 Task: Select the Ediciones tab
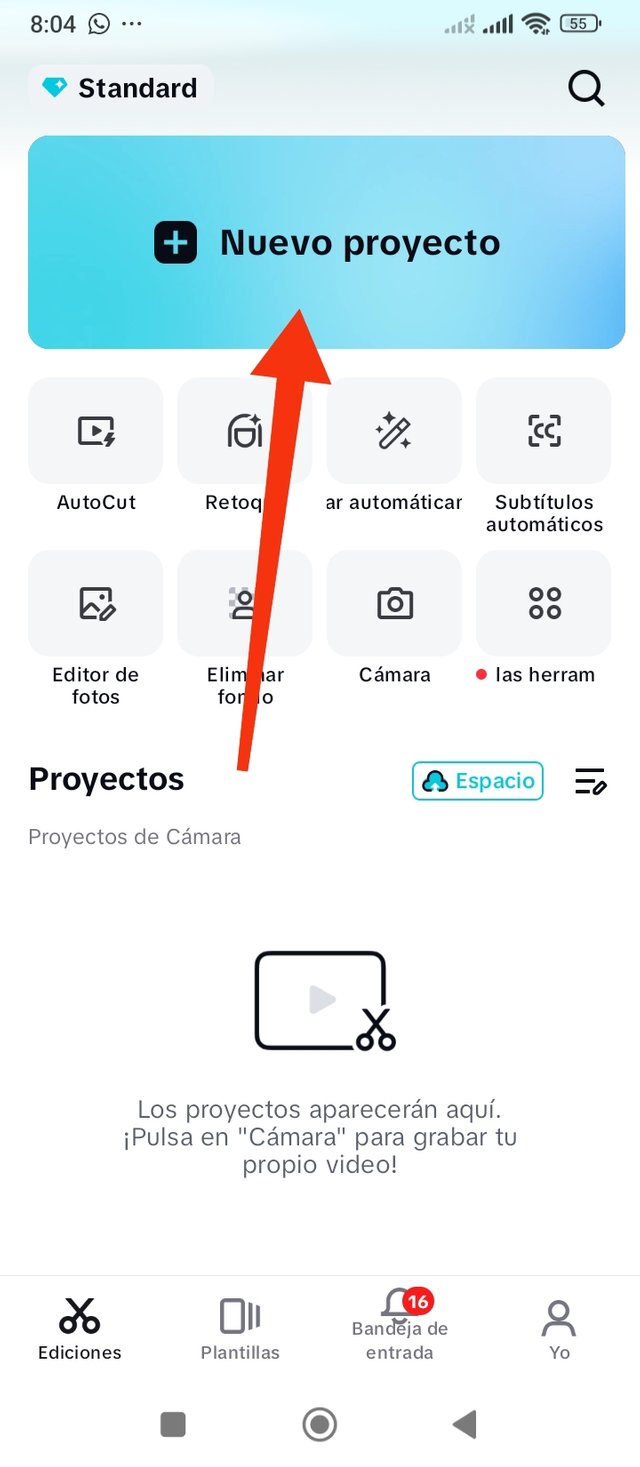click(80, 1328)
